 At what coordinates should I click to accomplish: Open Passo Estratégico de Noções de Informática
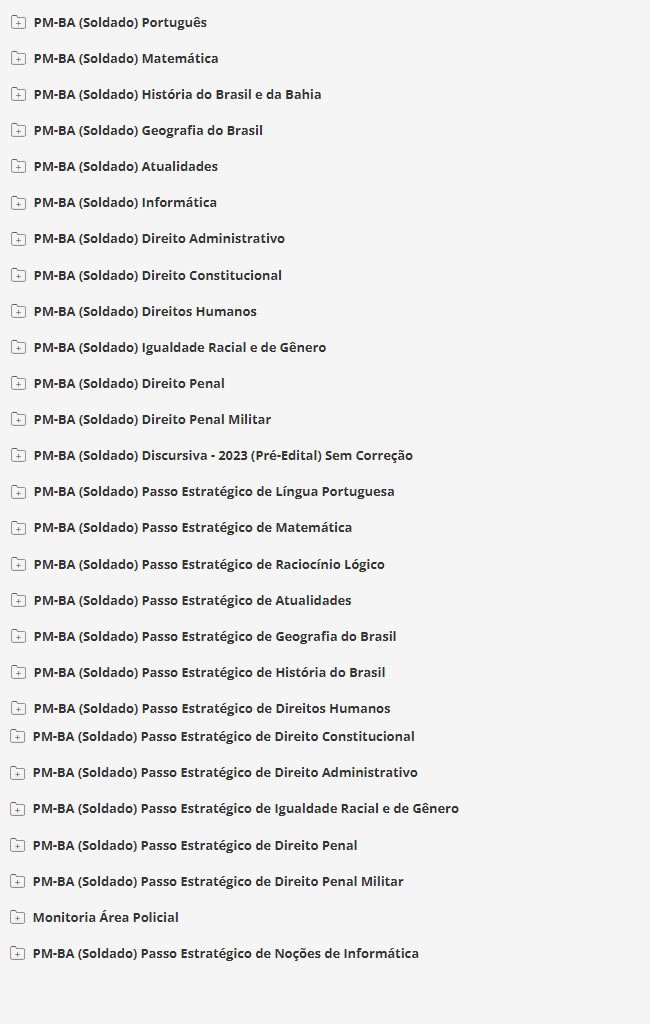click(225, 954)
